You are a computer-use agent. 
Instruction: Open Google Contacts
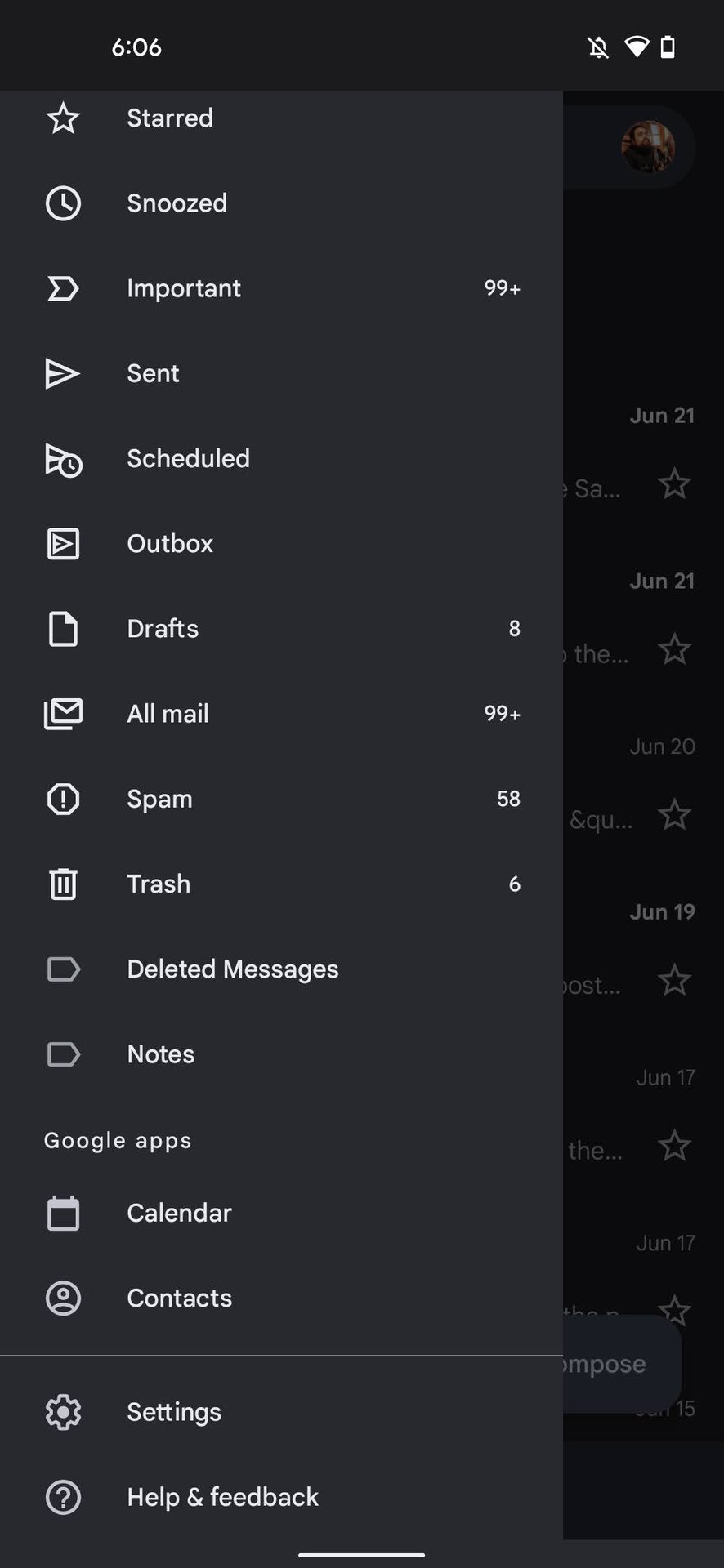coord(179,1298)
